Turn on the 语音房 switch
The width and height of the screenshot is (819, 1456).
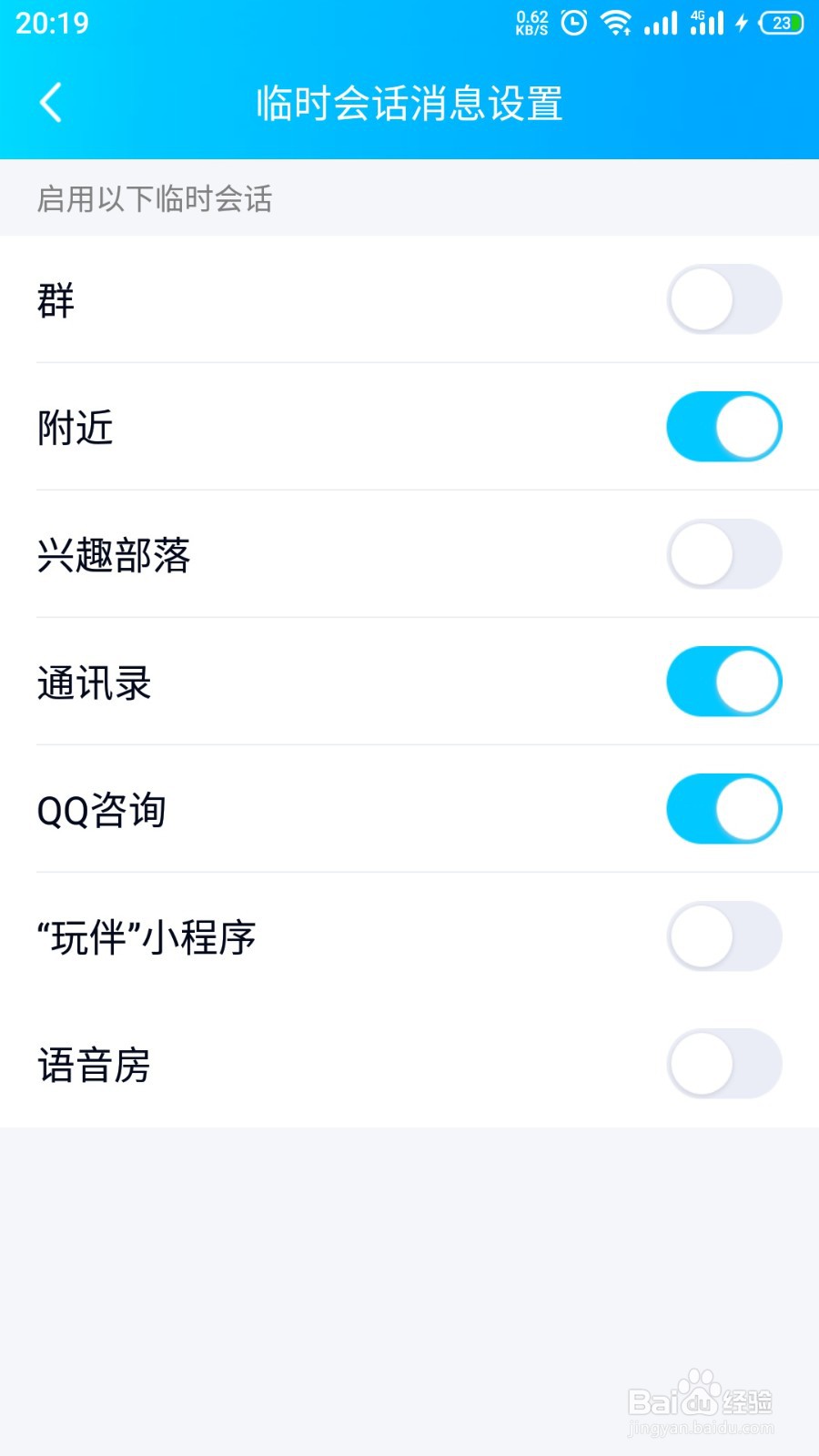tap(724, 1064)
